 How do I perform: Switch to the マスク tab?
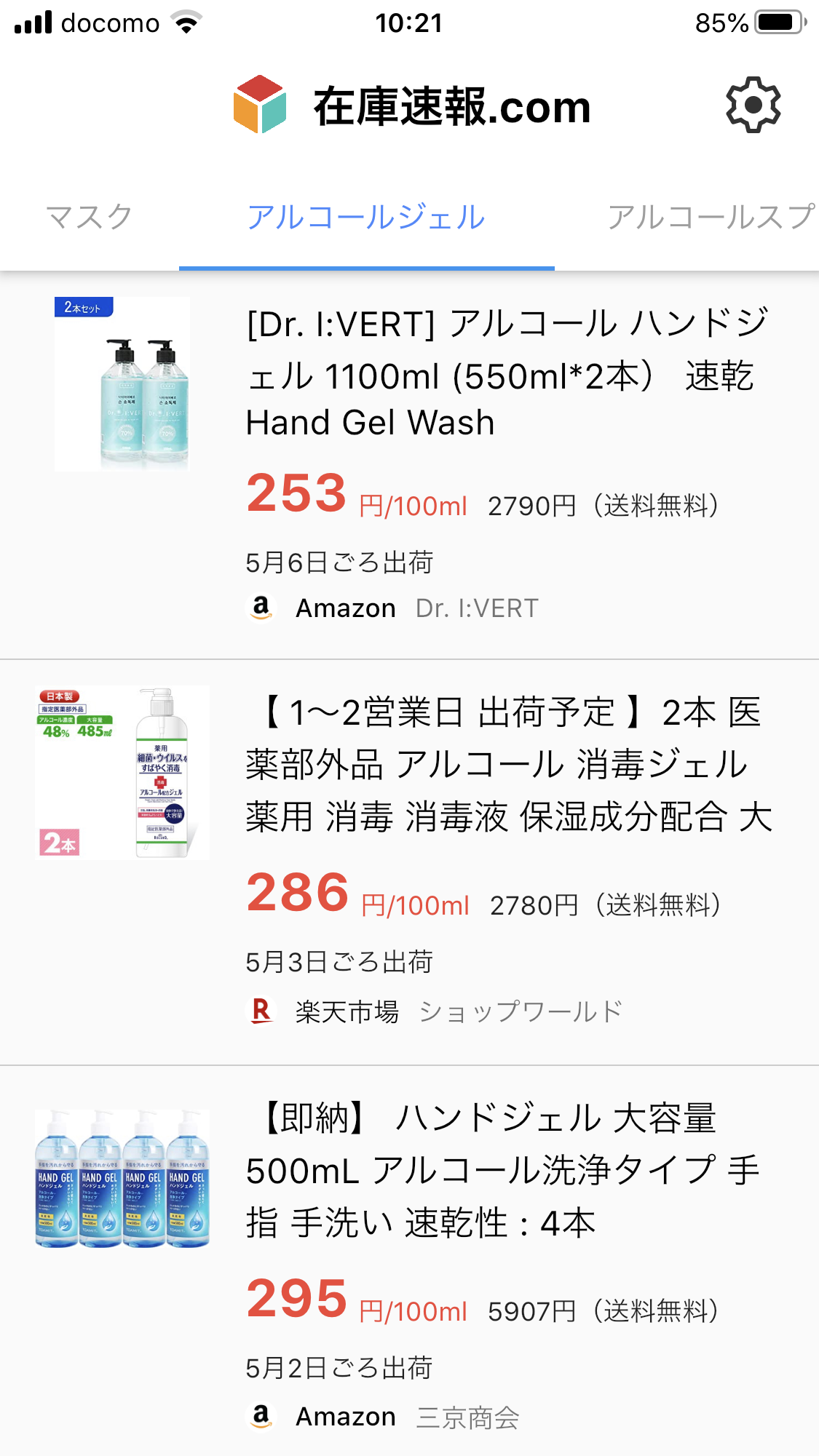(x=89, y=218)
